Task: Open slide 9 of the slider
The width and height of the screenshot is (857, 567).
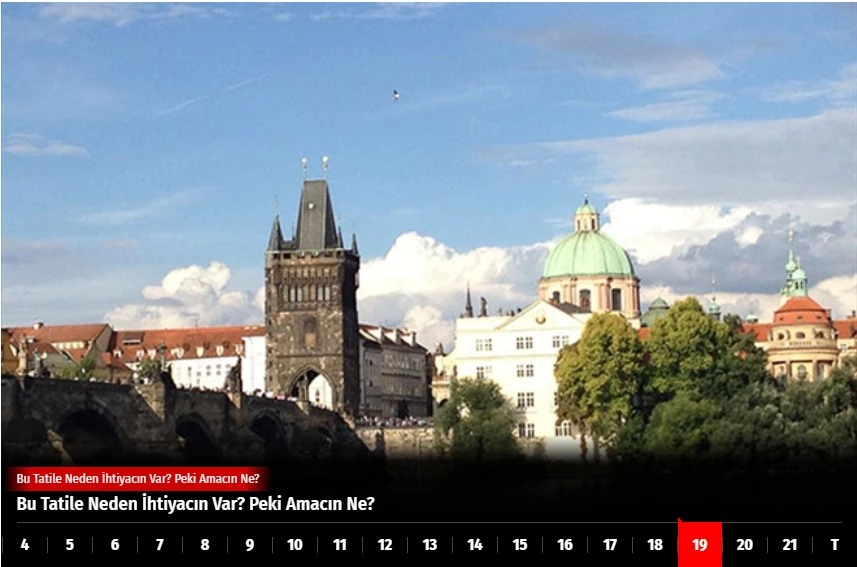Action: [250, 545]
